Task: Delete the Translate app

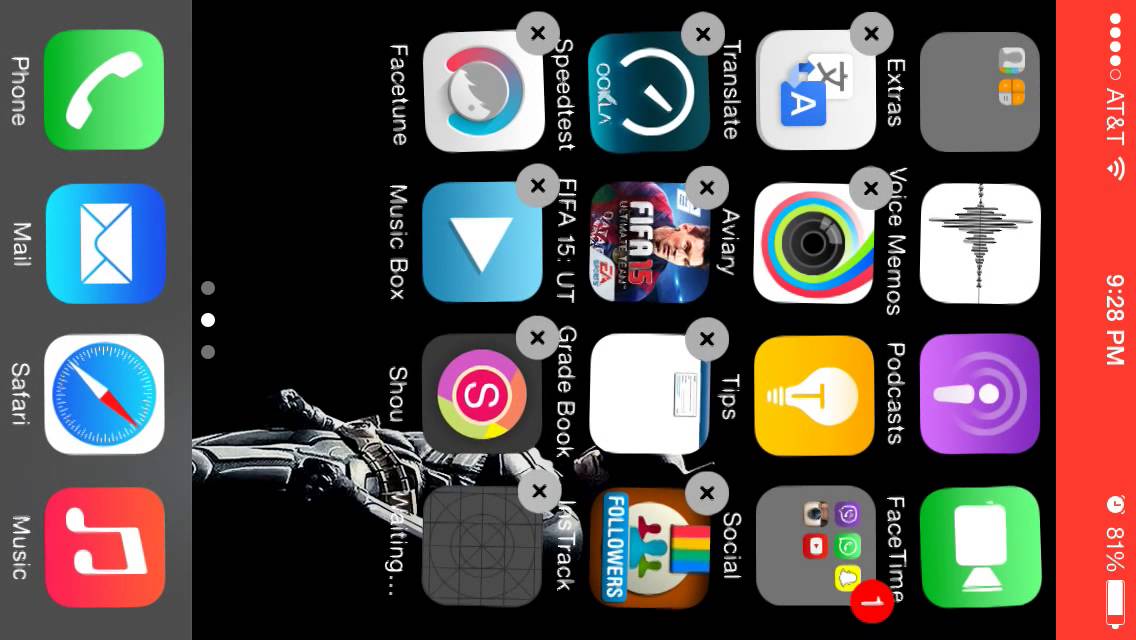Action: pos(871,33)
